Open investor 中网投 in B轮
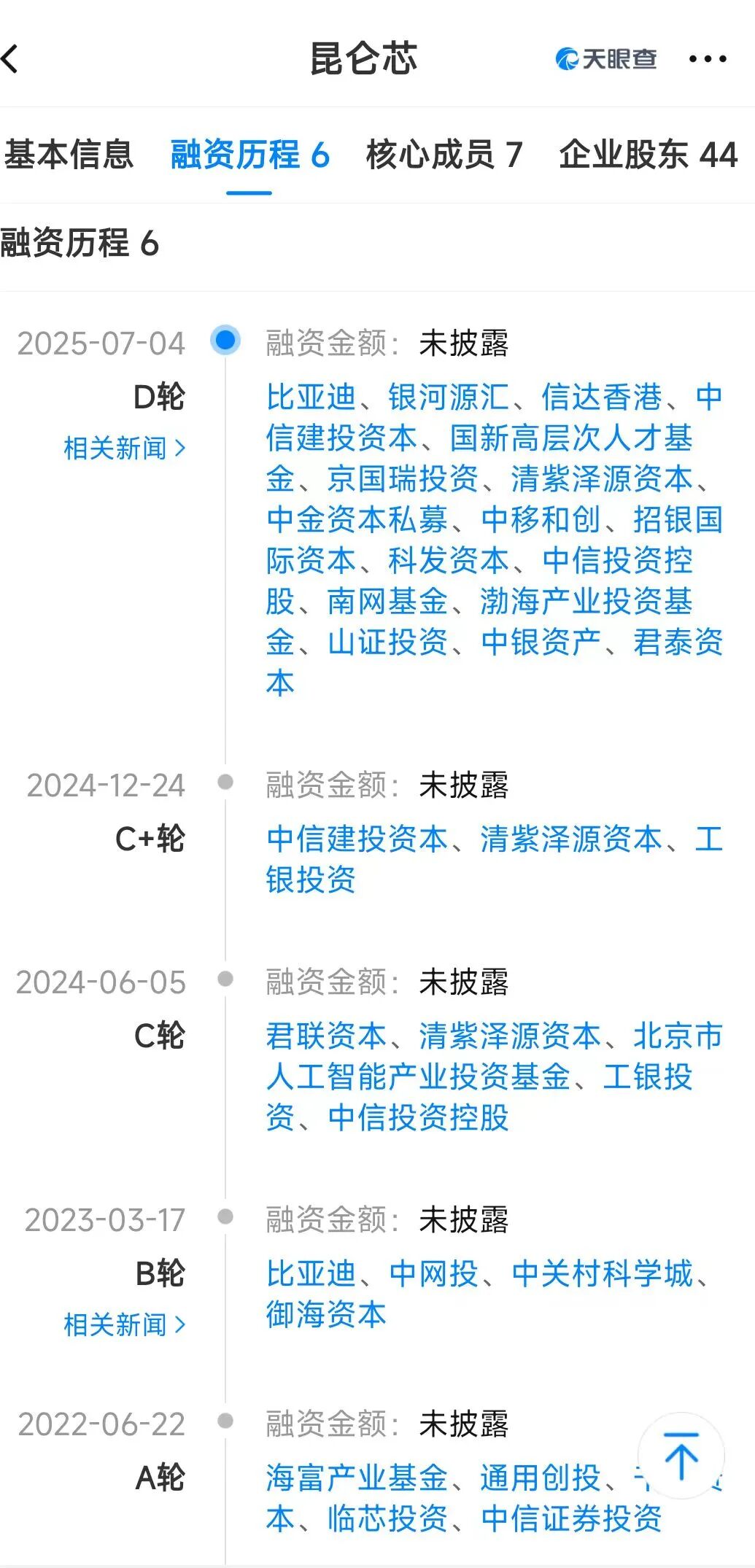 click(433, 1273)
